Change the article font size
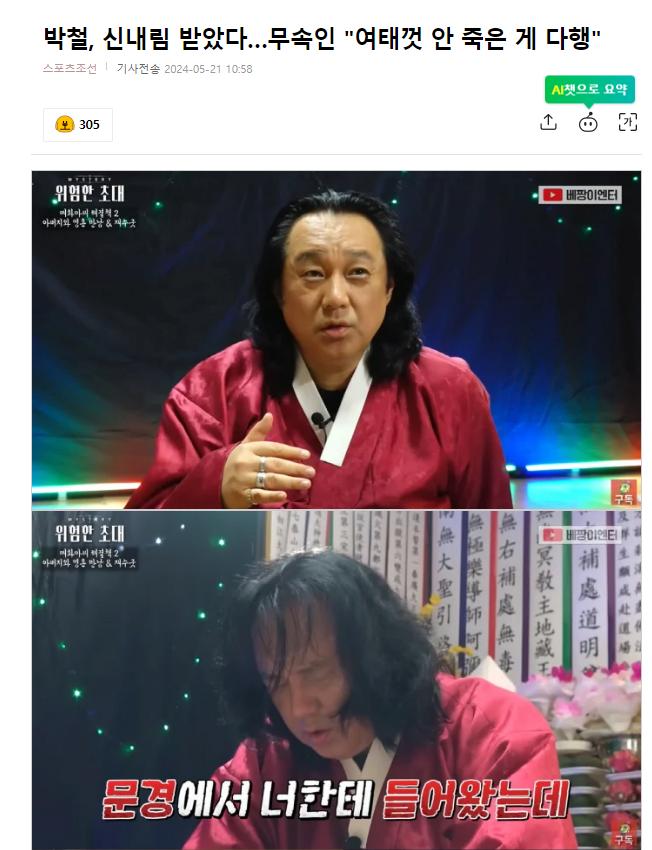 (x=627, y=122)
